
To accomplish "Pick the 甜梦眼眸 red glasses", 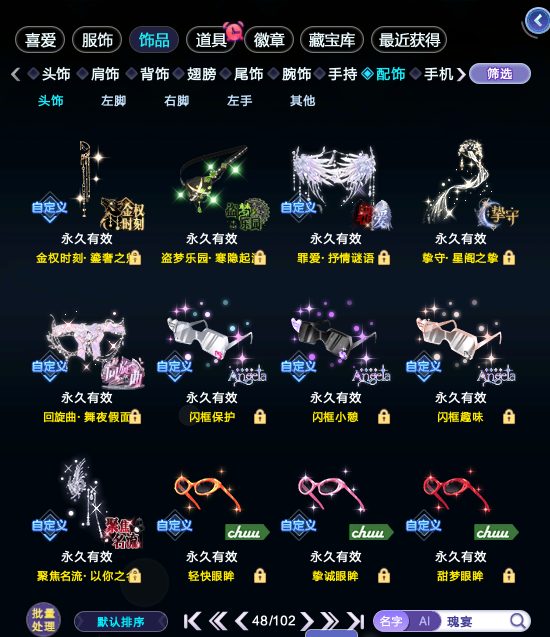I will click(x=461, y=520).
